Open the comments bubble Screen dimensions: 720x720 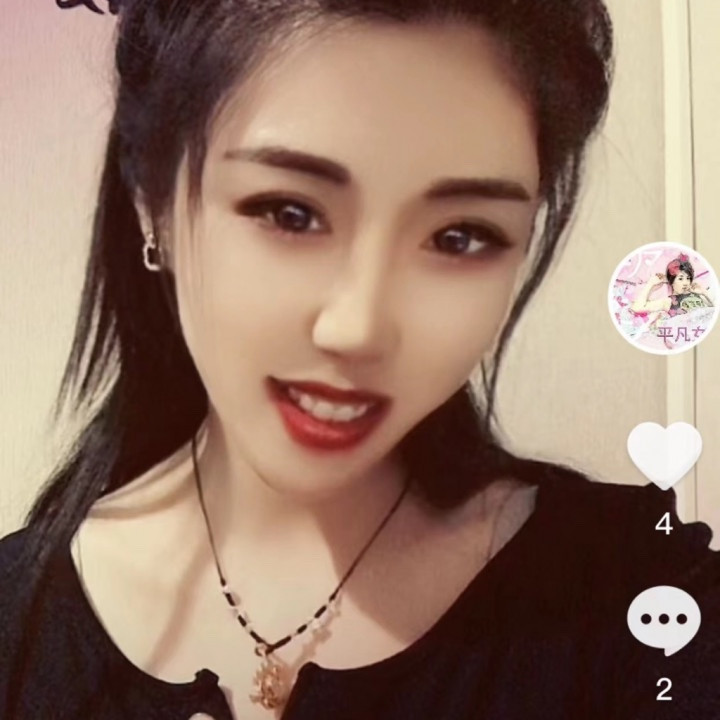point(664,621)
